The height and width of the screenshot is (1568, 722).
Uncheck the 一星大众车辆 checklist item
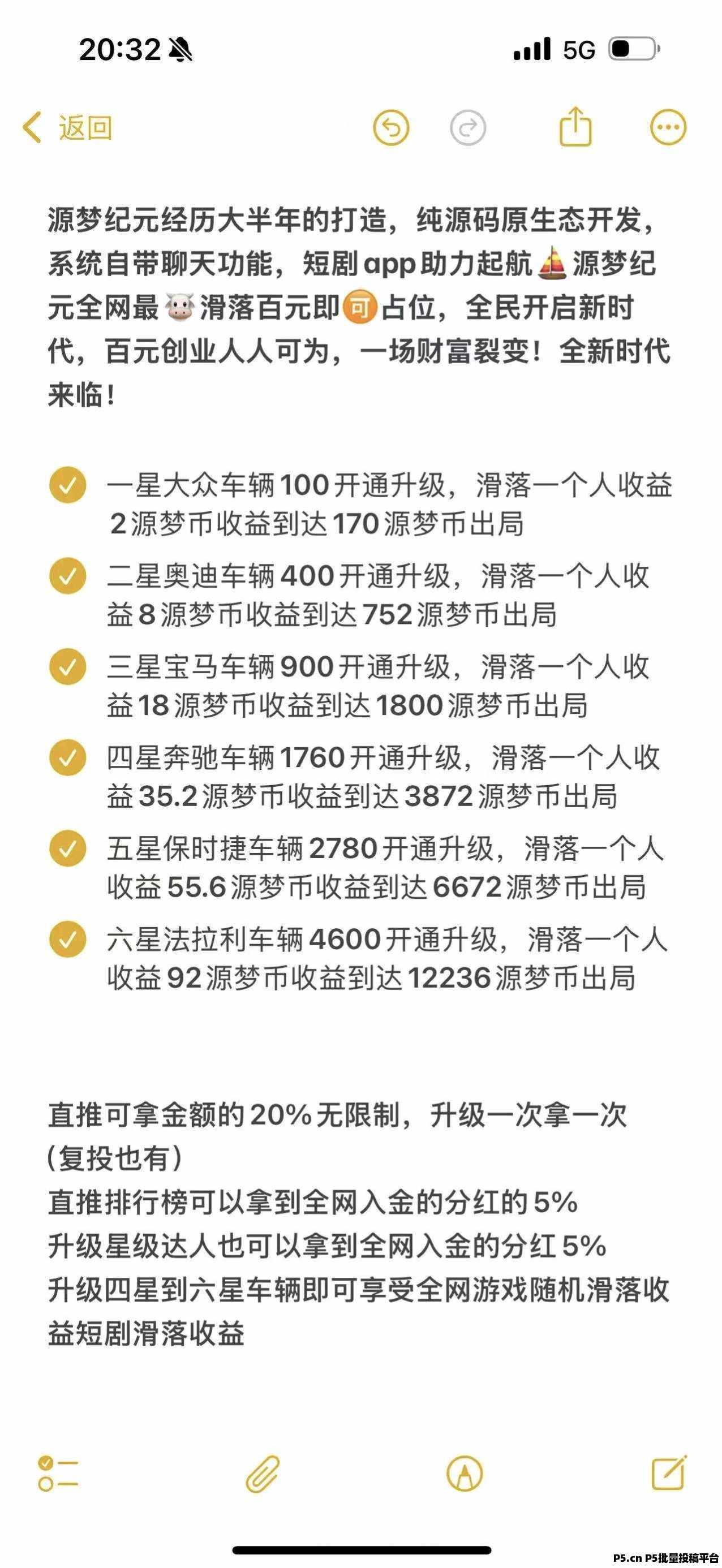67,485
